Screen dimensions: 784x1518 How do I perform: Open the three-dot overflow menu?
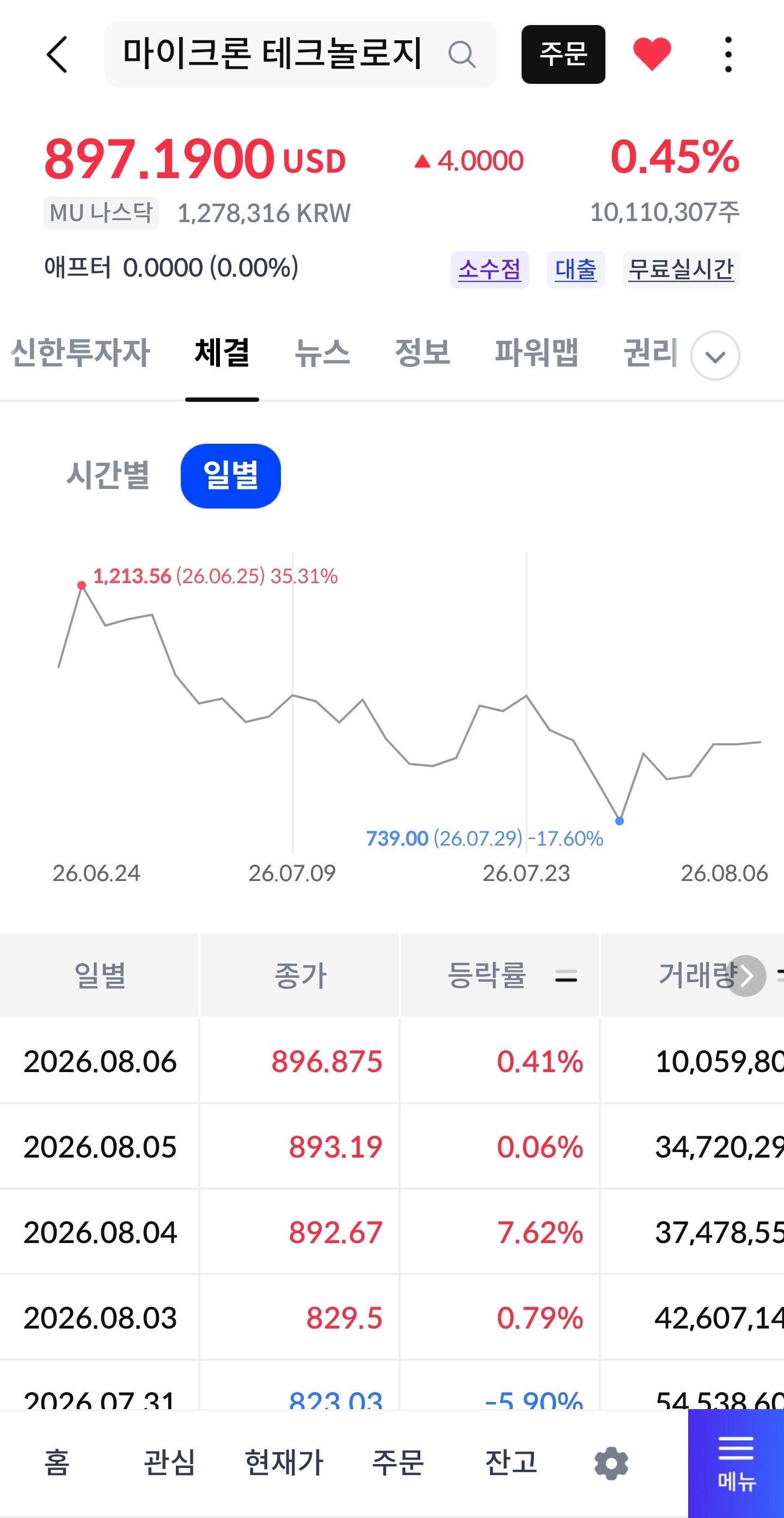[728, 54]
